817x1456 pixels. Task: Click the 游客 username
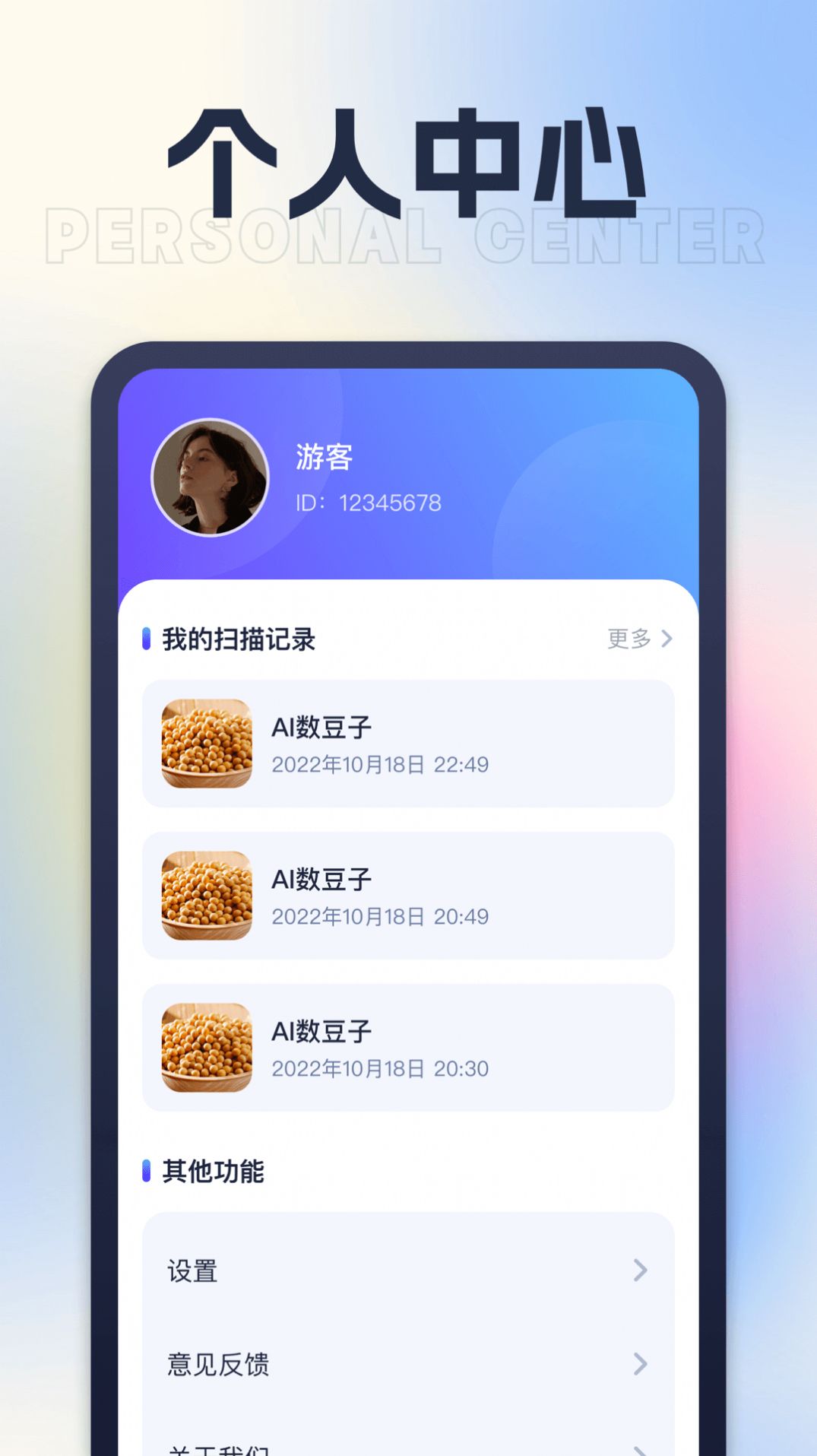(322, 457)
